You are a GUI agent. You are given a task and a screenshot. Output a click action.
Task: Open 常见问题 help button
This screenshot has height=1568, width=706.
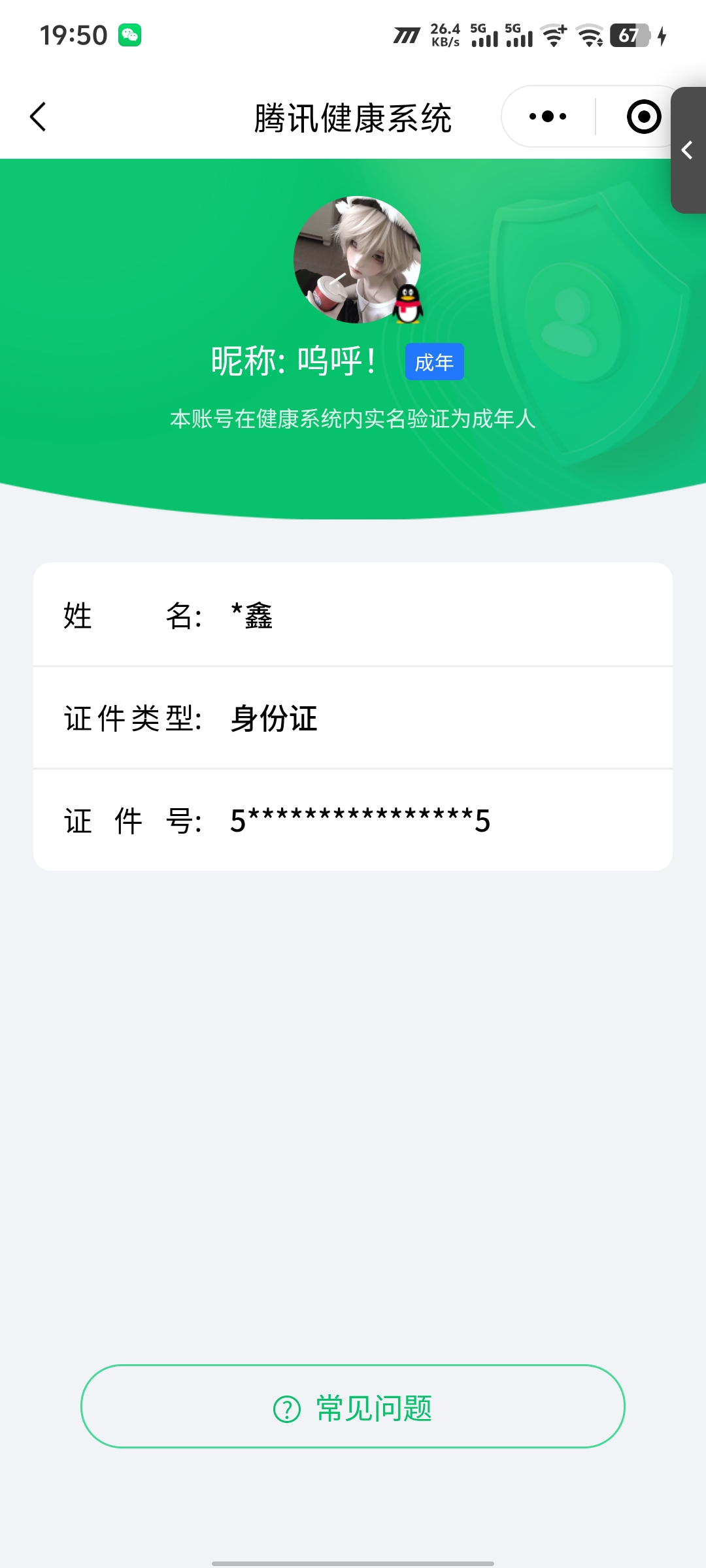[x=353, y=1406]
